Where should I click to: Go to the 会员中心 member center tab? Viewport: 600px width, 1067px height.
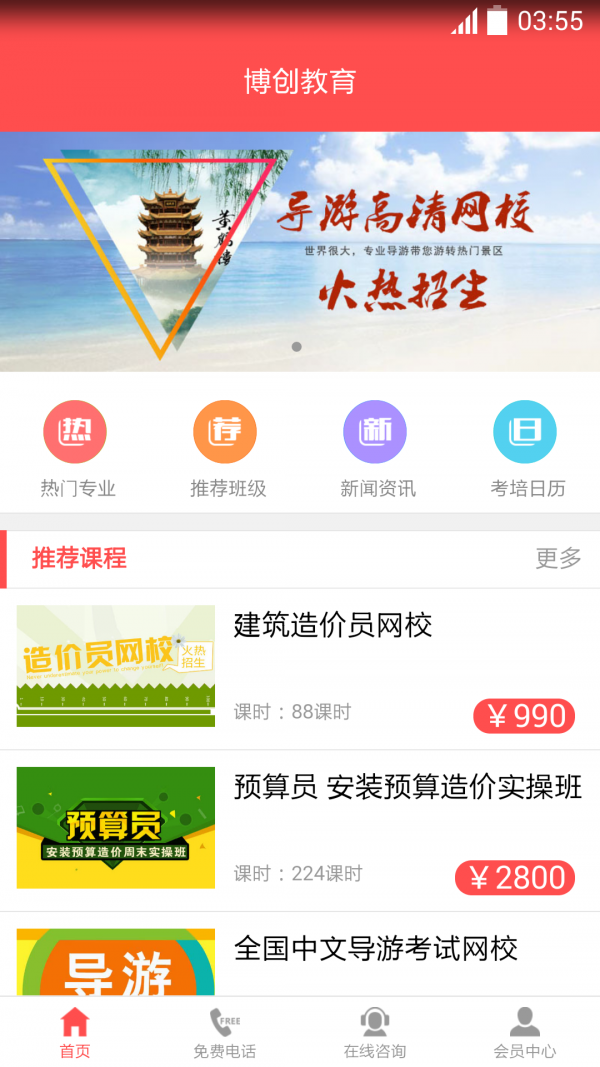(x=525, y=1033)
